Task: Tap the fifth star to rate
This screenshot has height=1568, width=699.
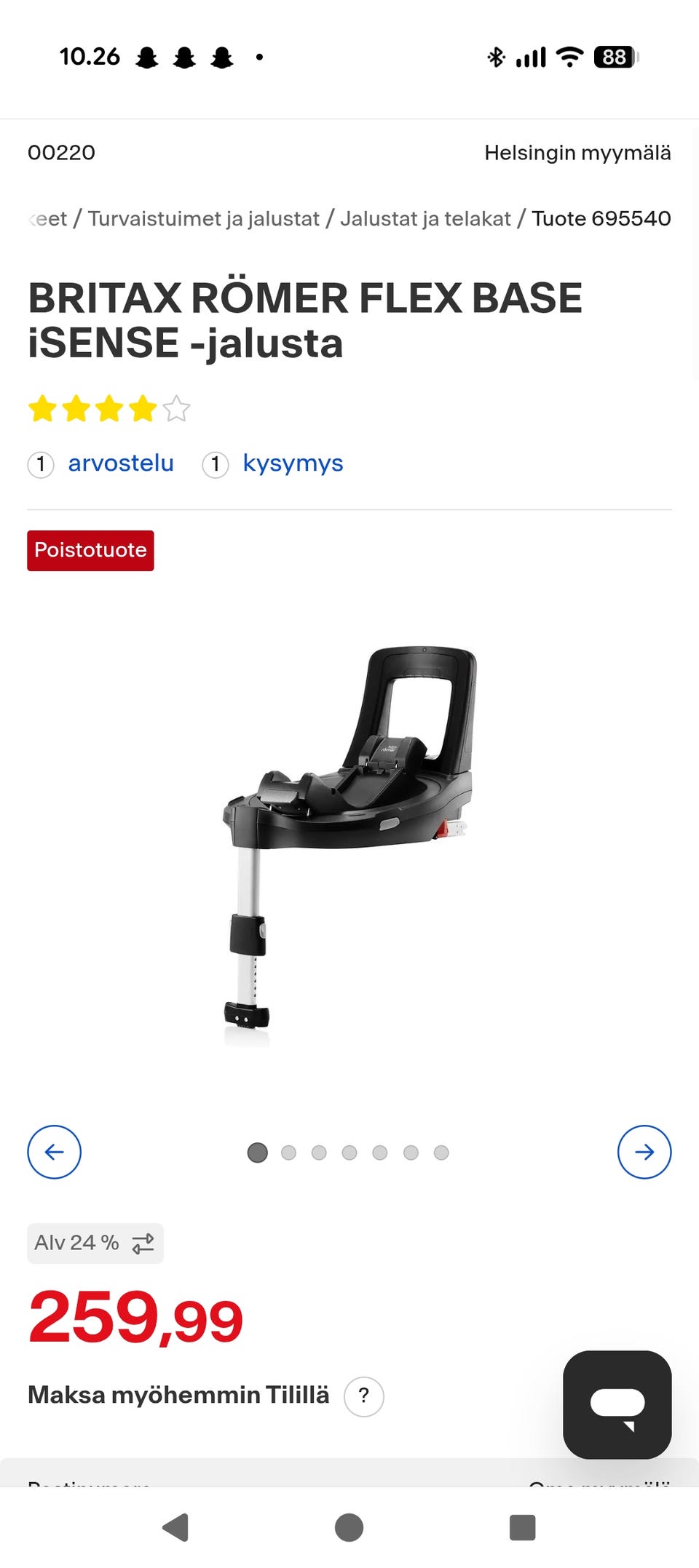Action: pos(175,409)
